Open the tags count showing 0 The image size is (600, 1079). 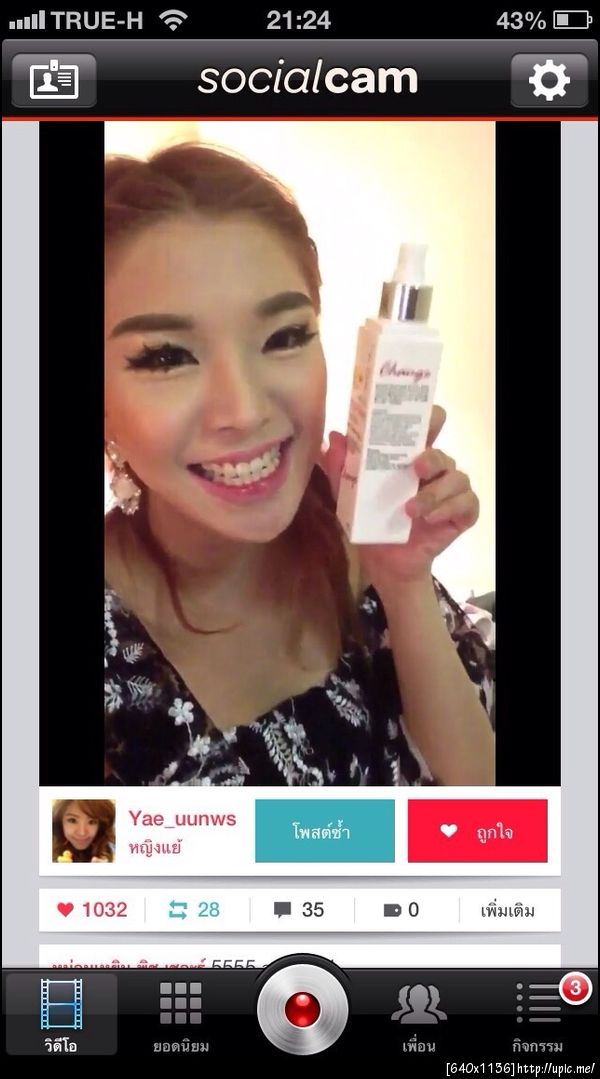coord(401,910)
